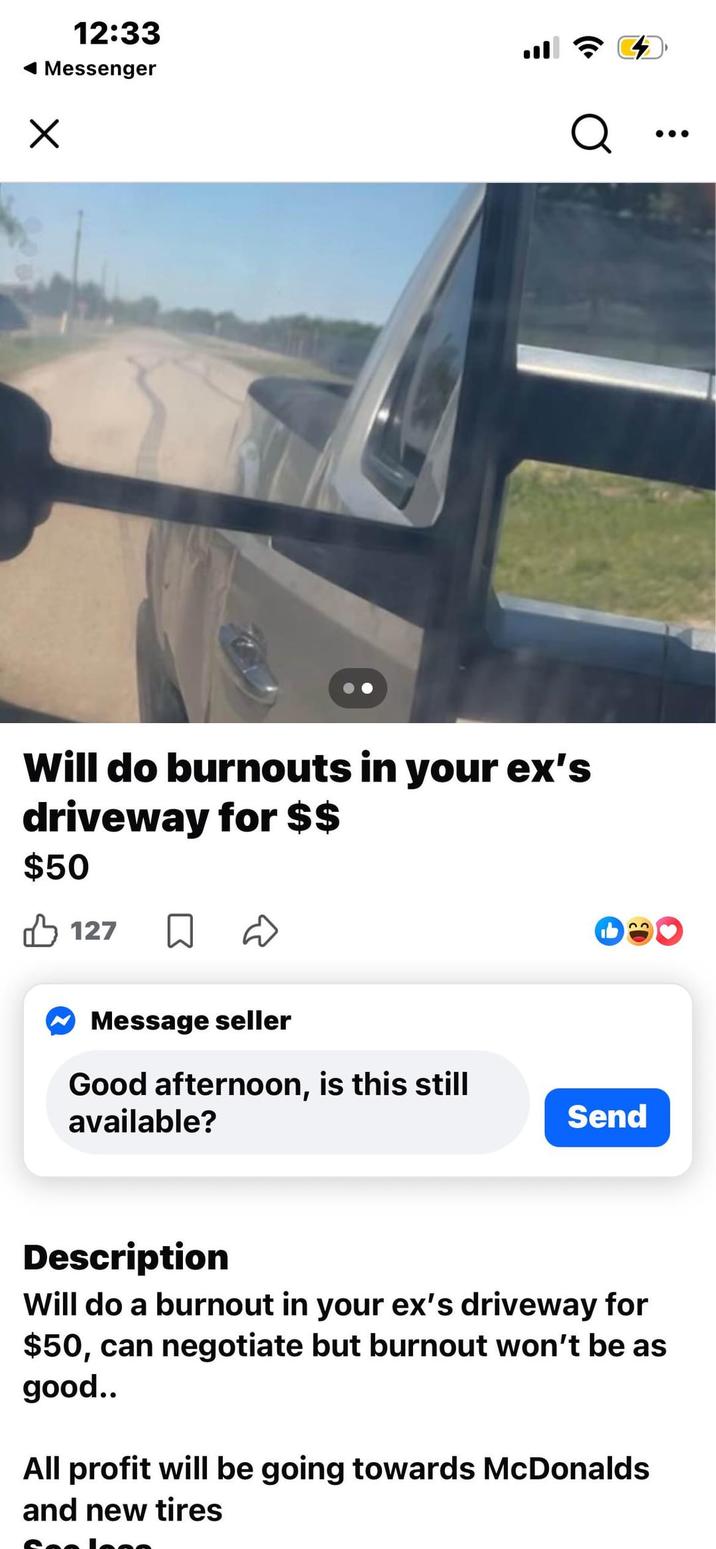This screenshot has height=1549, width=716.
Task: Send the message to seller
Action: pos(607,1116)
